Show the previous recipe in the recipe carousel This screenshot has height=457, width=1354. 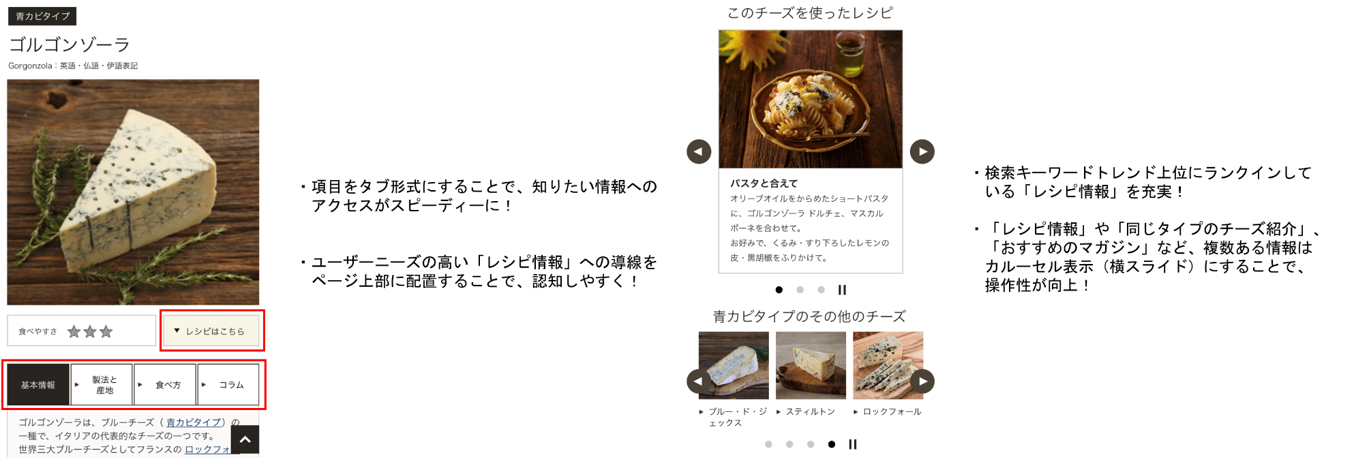point(699,152)
